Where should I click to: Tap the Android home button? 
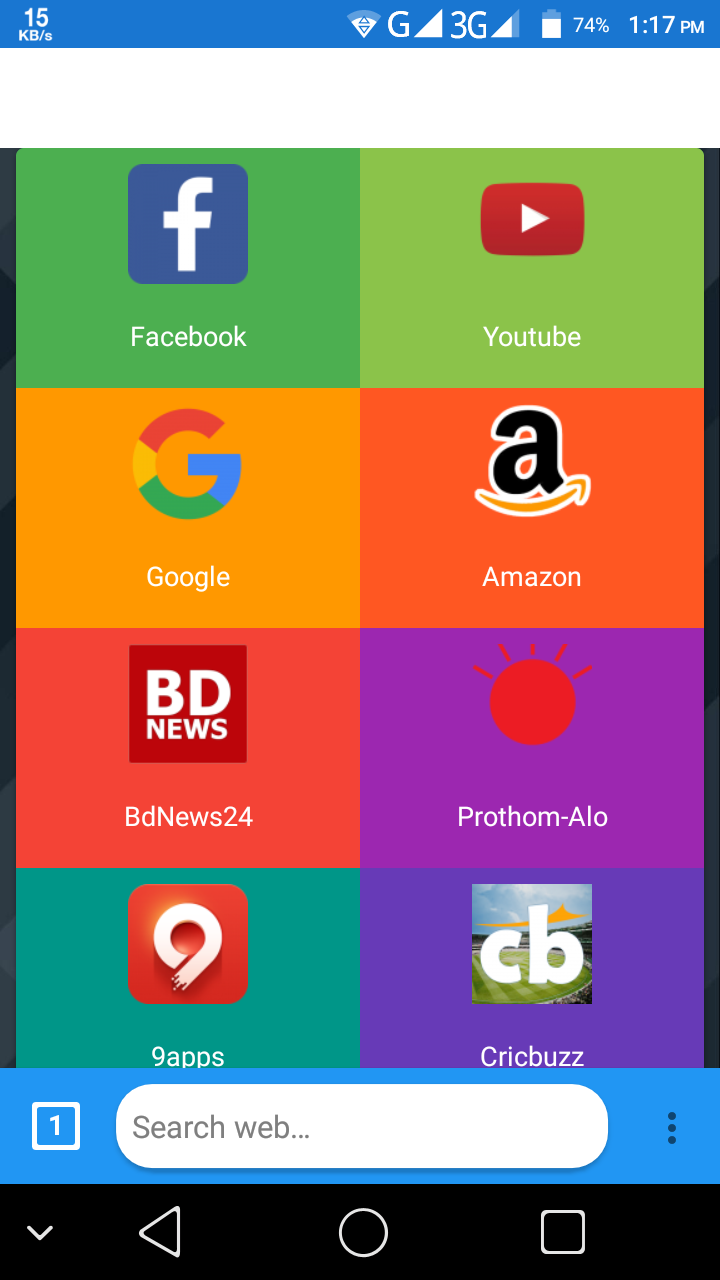362,1231
